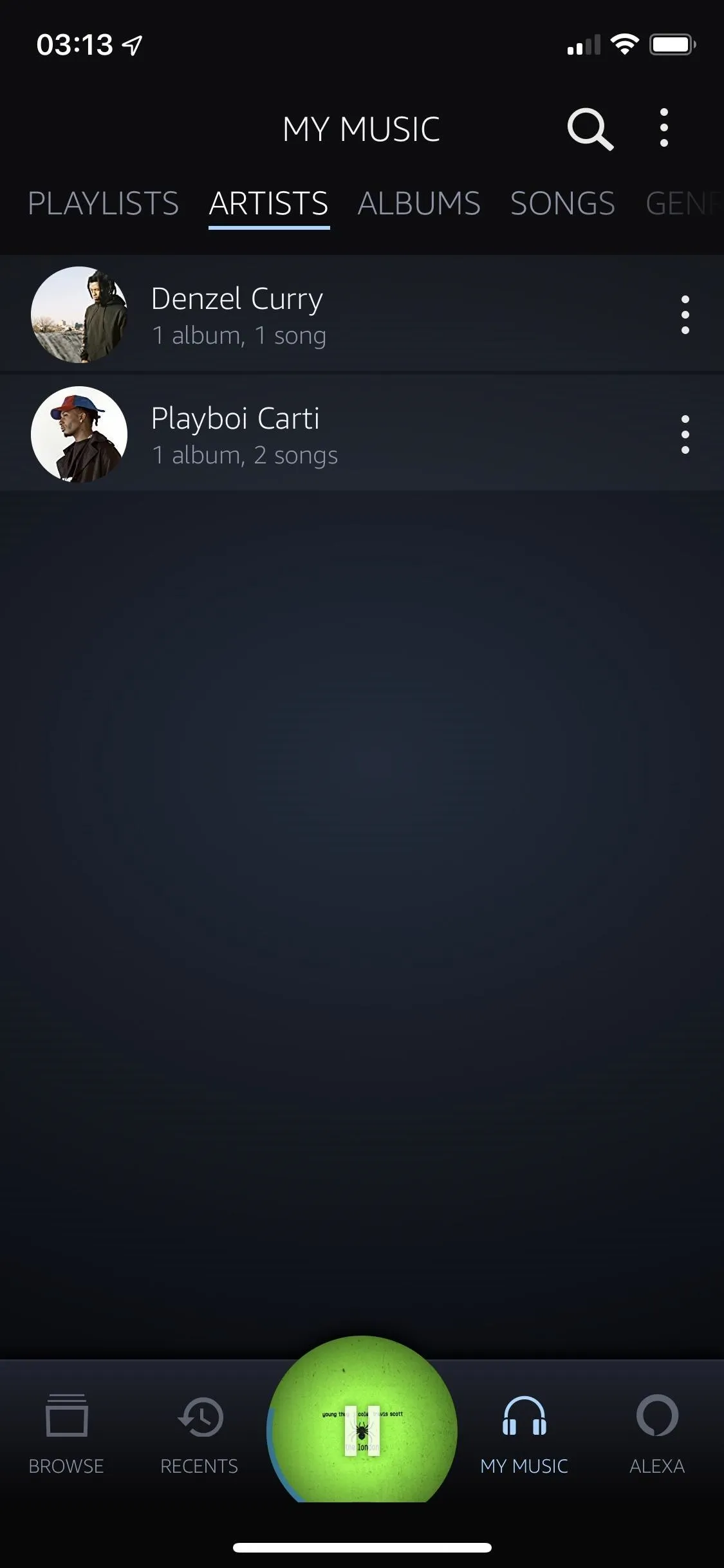Open the search magnifier icon
The width and height of the screenshot is (724, 1568).
click(590, 129)
